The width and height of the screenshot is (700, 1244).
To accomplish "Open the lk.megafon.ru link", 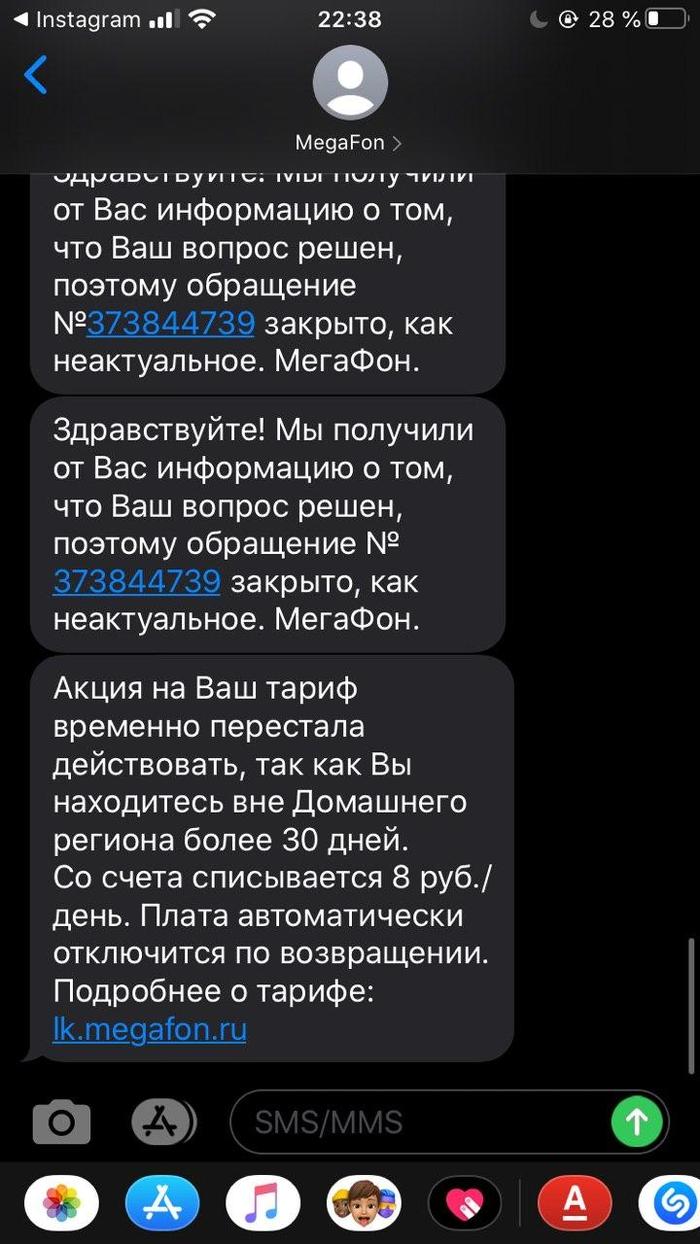I will point(149,1030).
